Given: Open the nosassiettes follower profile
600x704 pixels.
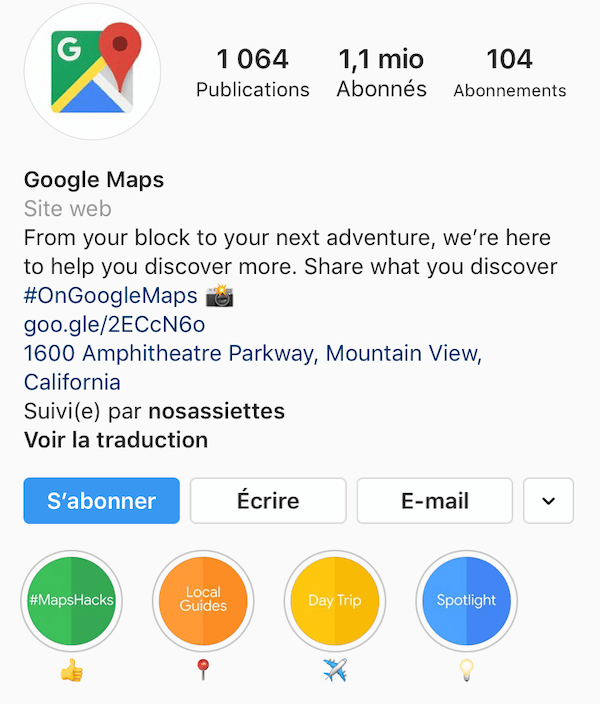Looking at the screenshot, I should 216,411.
